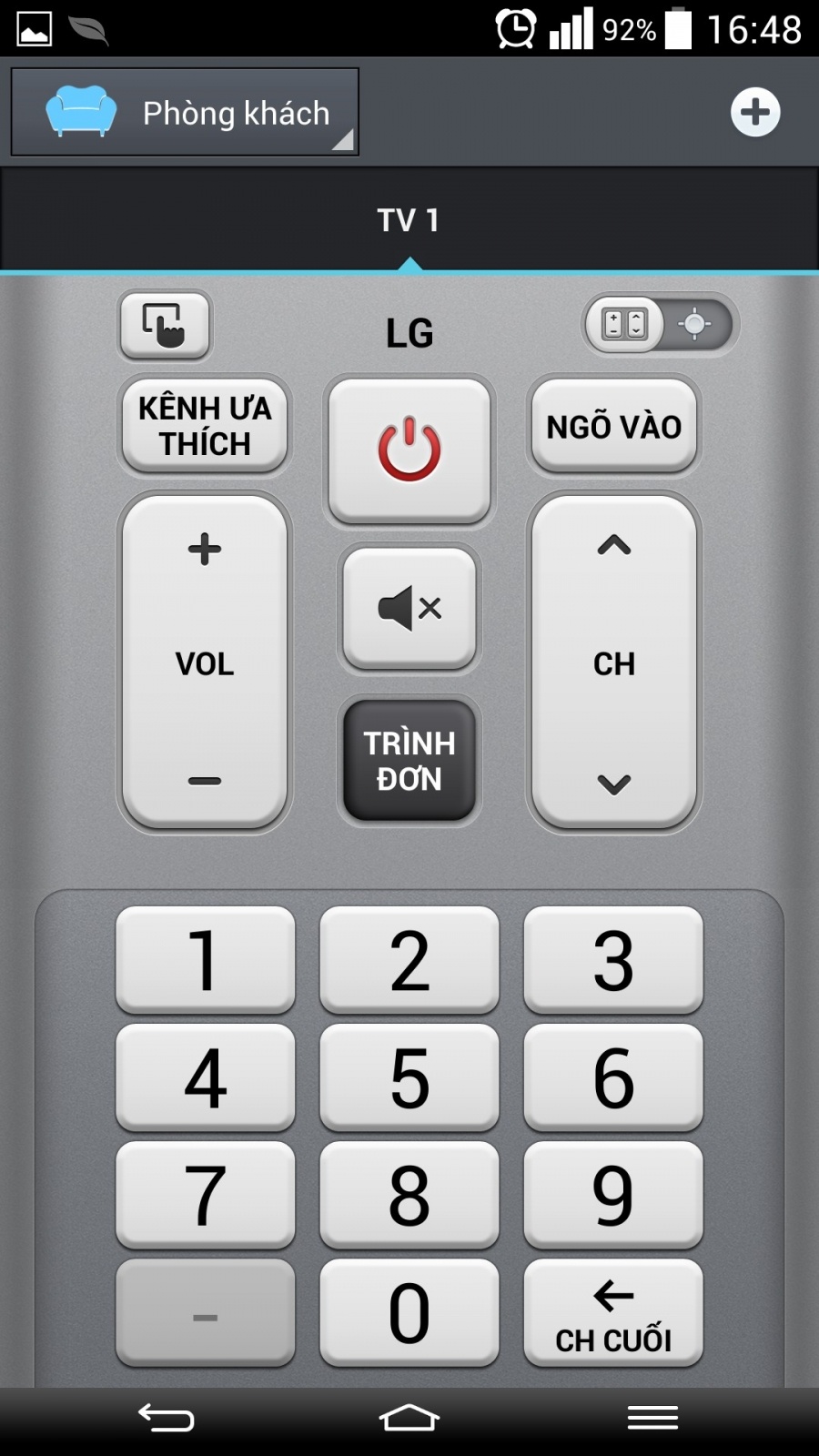
Task: Go to the next channel up
Action: click(614, 546)
